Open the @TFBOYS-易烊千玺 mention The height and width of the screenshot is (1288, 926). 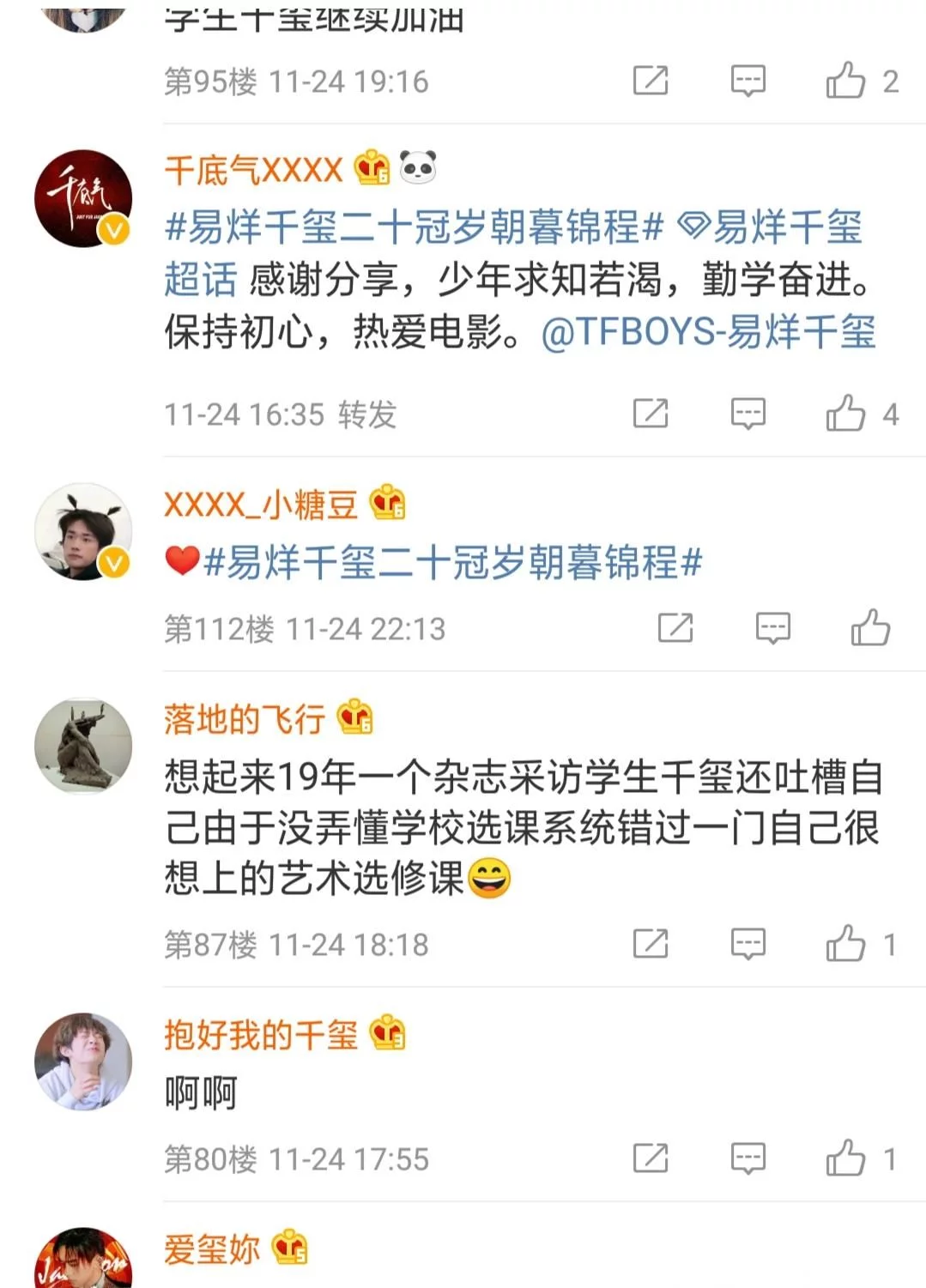click(x=708, y=332)
